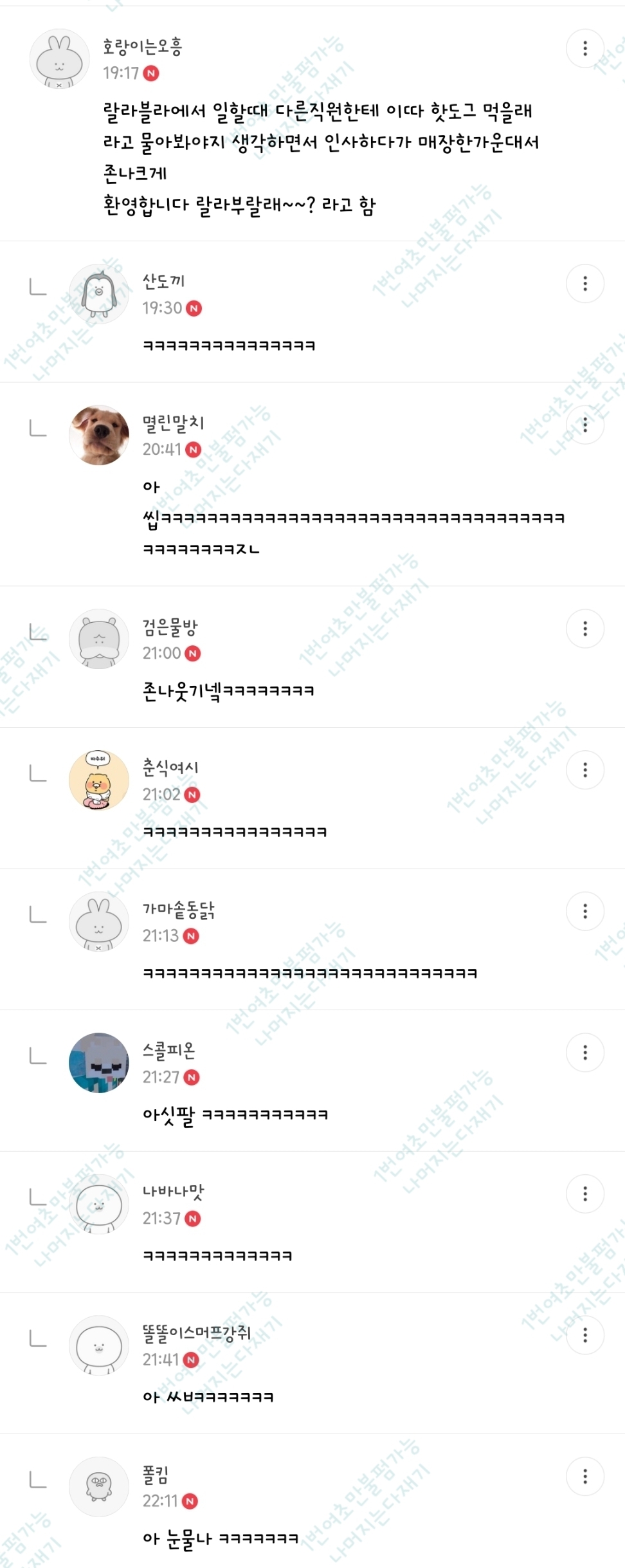The image size is (625, 1568).
Task: Open more options for 똘똘이스머프강쥐's reply
Action: click(x=584, y=1335)
